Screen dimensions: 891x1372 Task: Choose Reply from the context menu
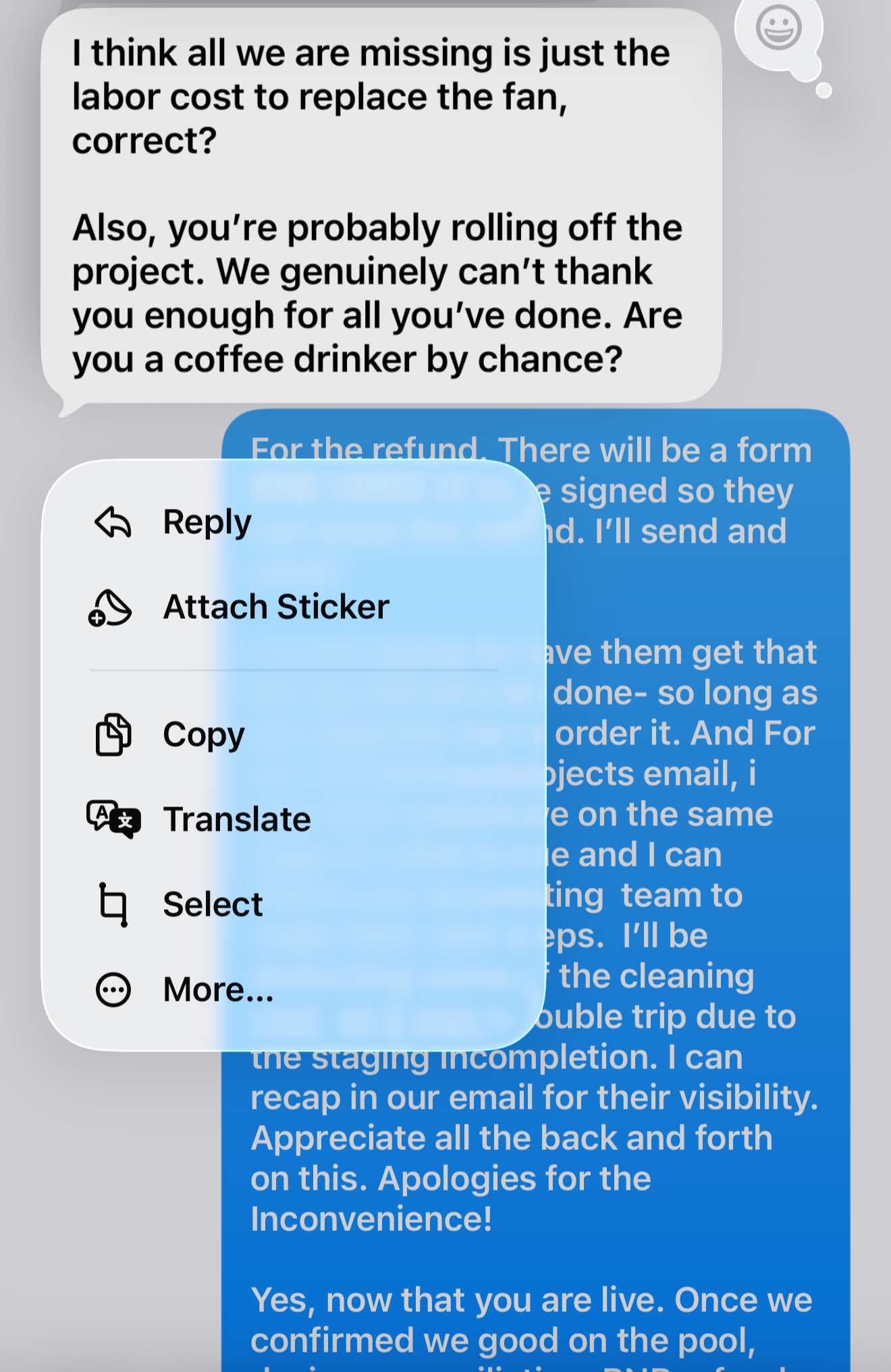point(207,522)
